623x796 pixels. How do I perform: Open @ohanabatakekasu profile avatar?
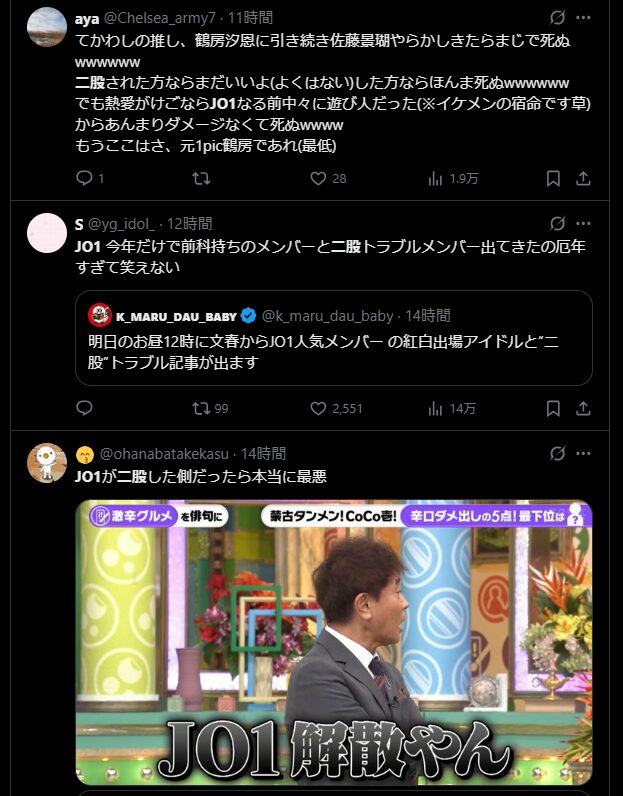click(x=47, y=462)
